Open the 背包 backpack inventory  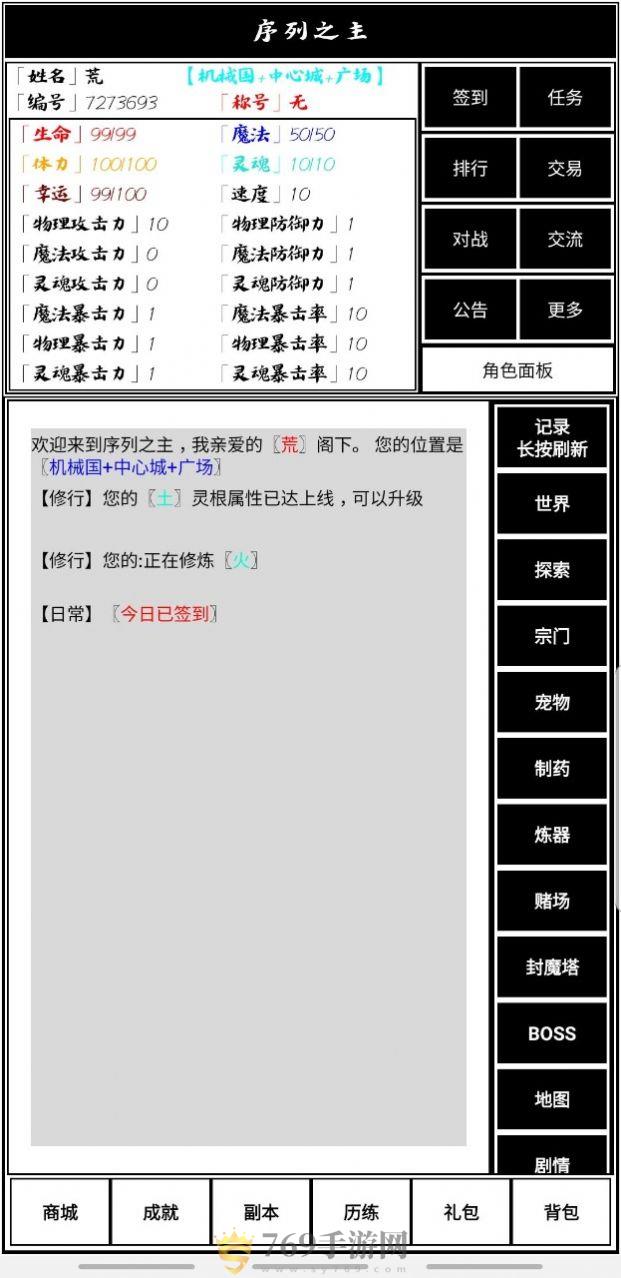561,1212
